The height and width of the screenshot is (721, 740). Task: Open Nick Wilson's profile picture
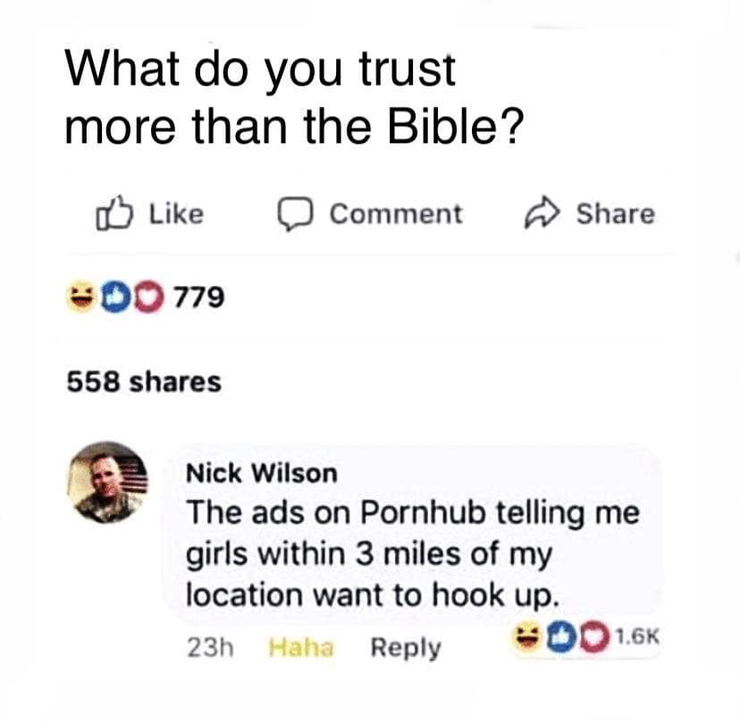click(111, 483)
